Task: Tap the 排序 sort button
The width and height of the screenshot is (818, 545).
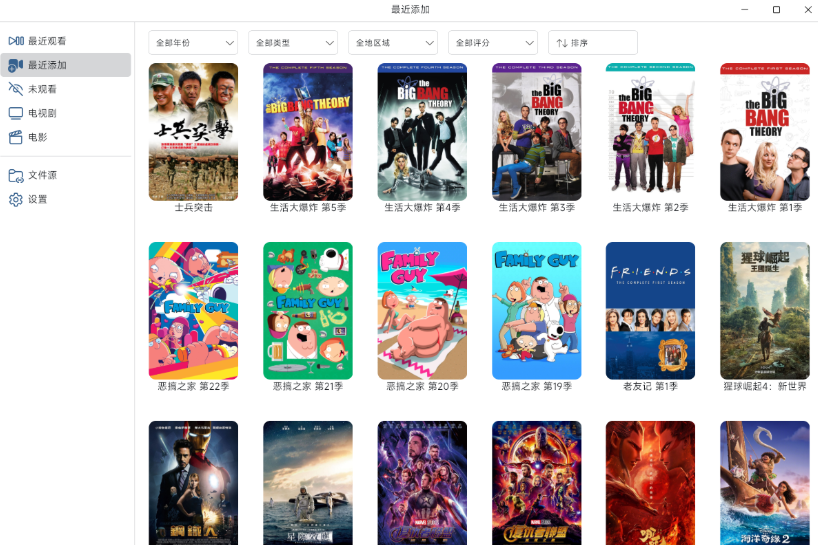Action: [592, 43]
